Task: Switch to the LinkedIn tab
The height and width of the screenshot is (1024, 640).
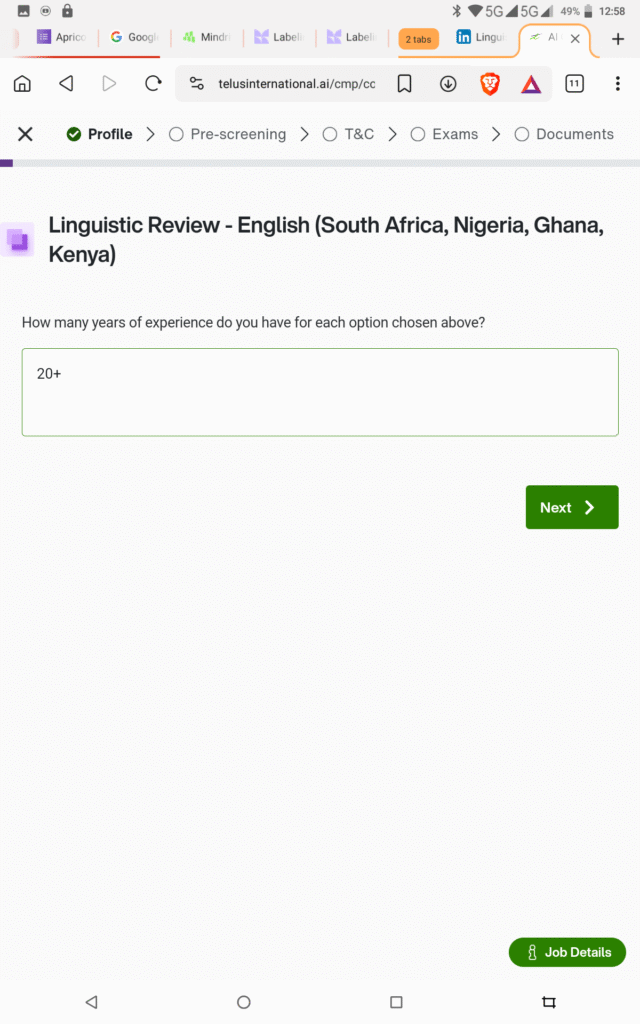Action: [x=480, y=38]
